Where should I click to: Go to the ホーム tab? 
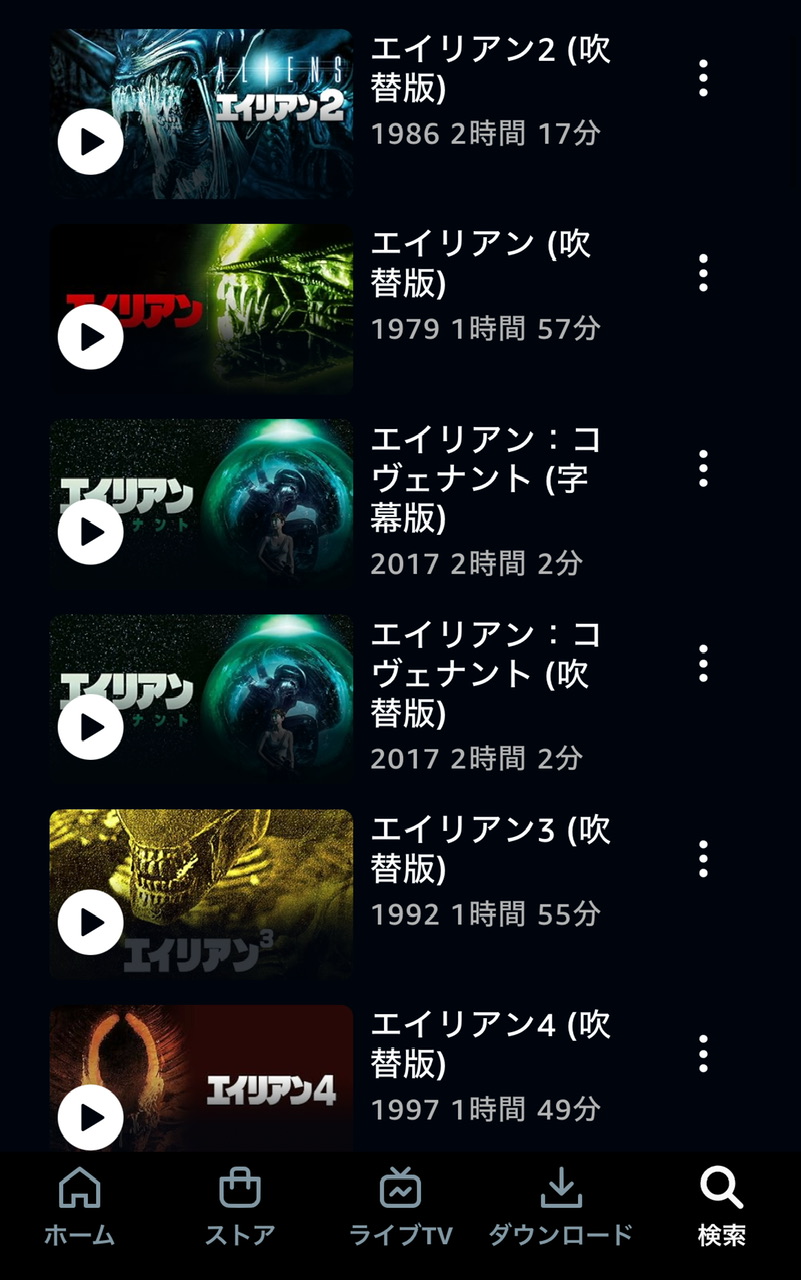(x=80, y=1207)
